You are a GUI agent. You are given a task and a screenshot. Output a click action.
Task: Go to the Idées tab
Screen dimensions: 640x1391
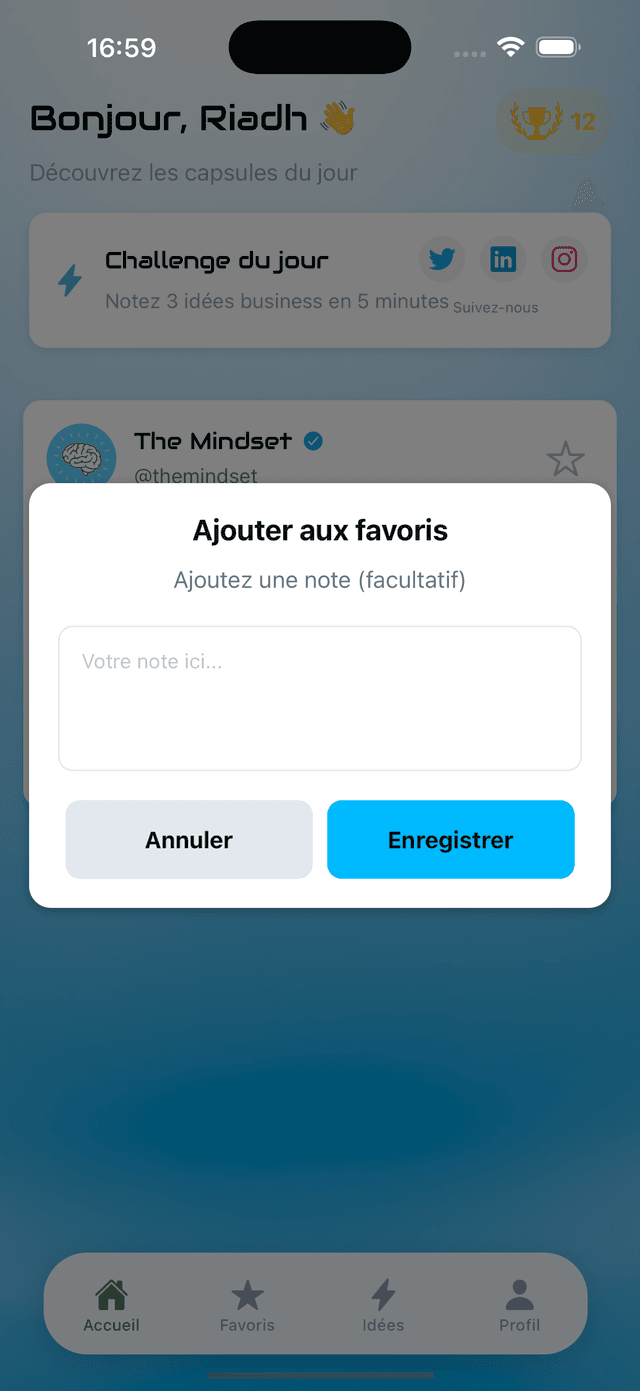point(383,1305)
